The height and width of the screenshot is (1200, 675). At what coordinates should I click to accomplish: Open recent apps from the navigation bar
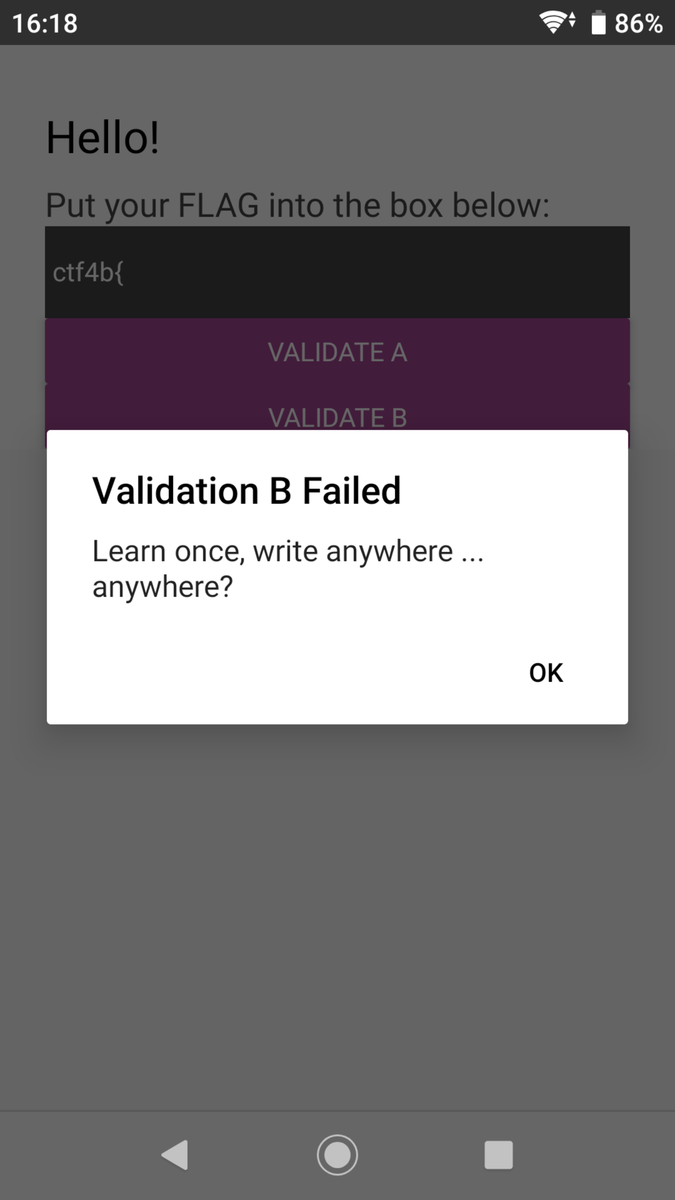pos(498,1155)
